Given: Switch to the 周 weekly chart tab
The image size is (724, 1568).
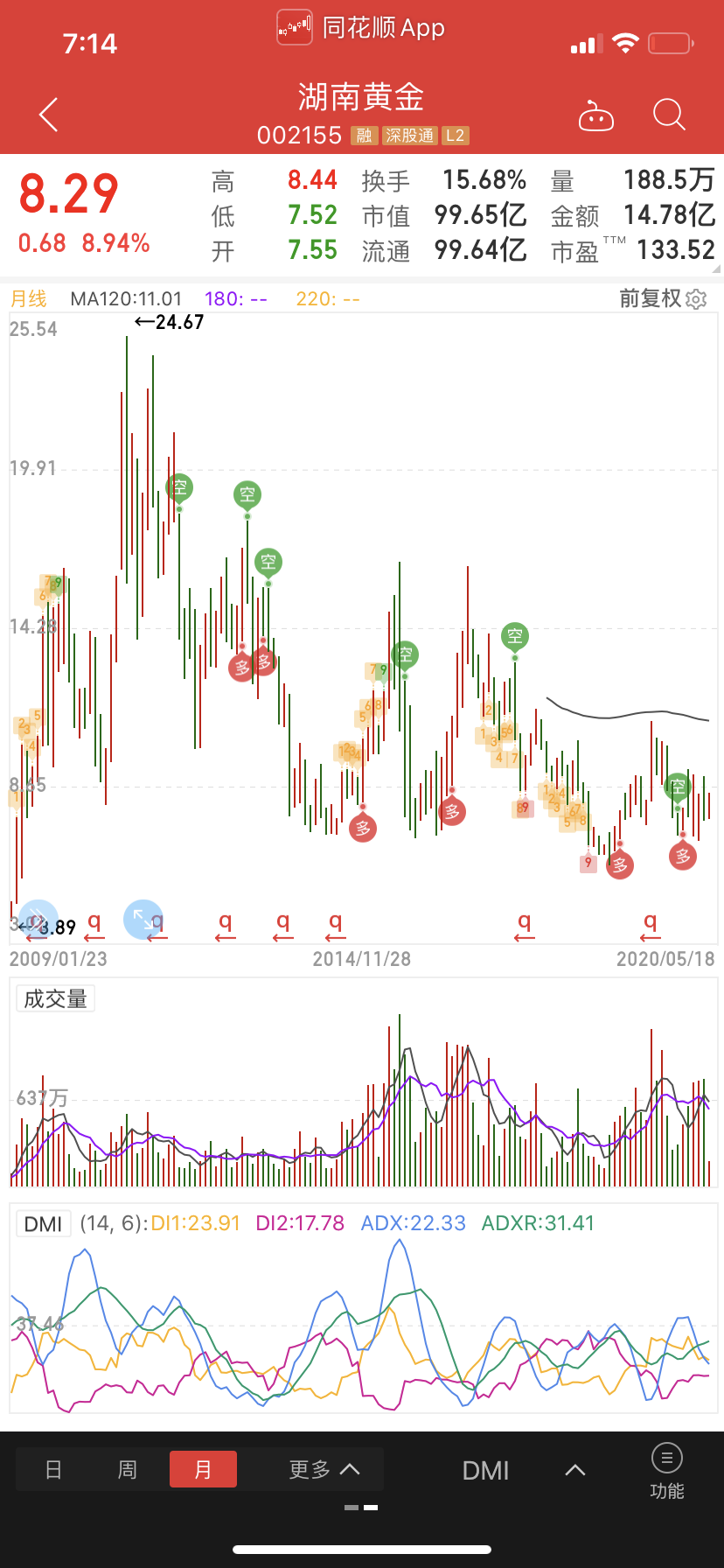Looking at the screenshot, I should pyautogui.click(x=127, y=1469).
